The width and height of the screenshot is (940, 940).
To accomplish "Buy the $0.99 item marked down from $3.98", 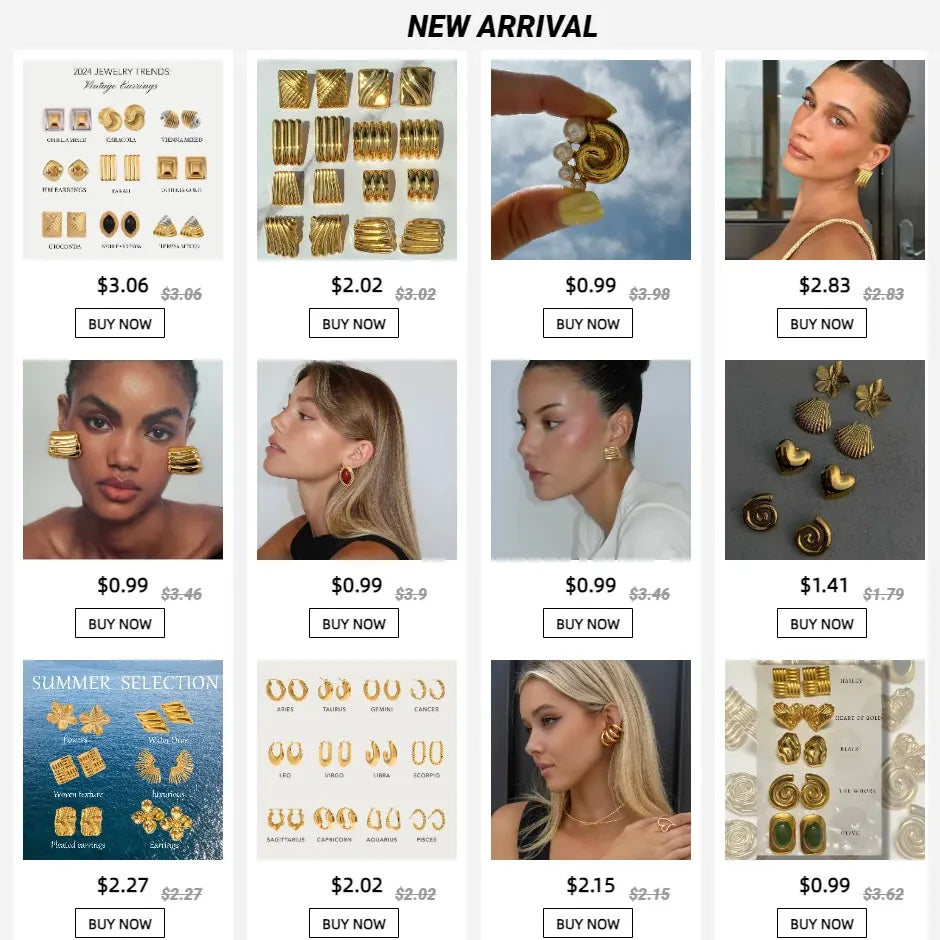I will (588, 323).
